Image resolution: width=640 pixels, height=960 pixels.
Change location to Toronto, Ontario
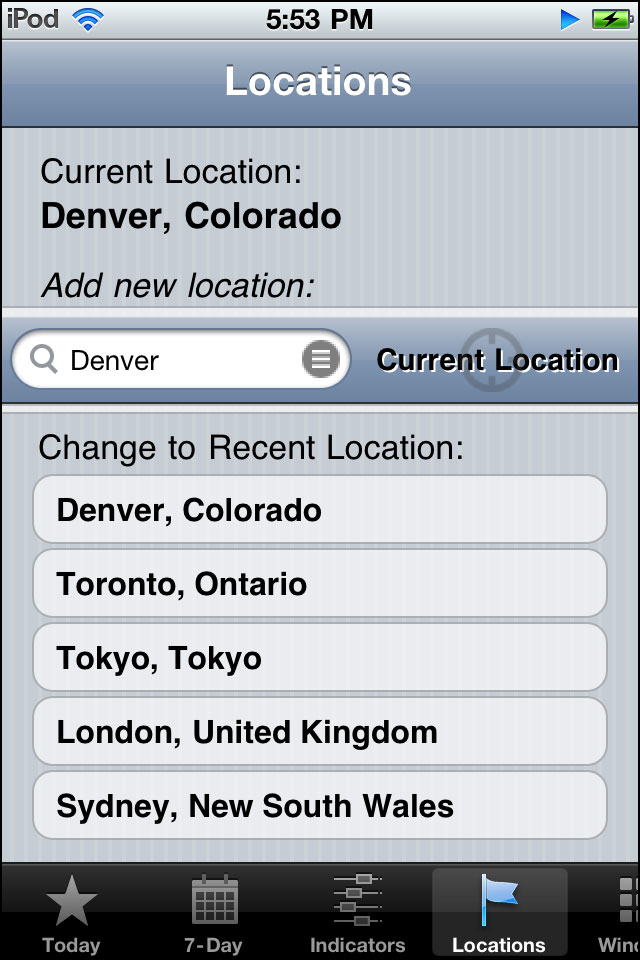click(320, 584)
